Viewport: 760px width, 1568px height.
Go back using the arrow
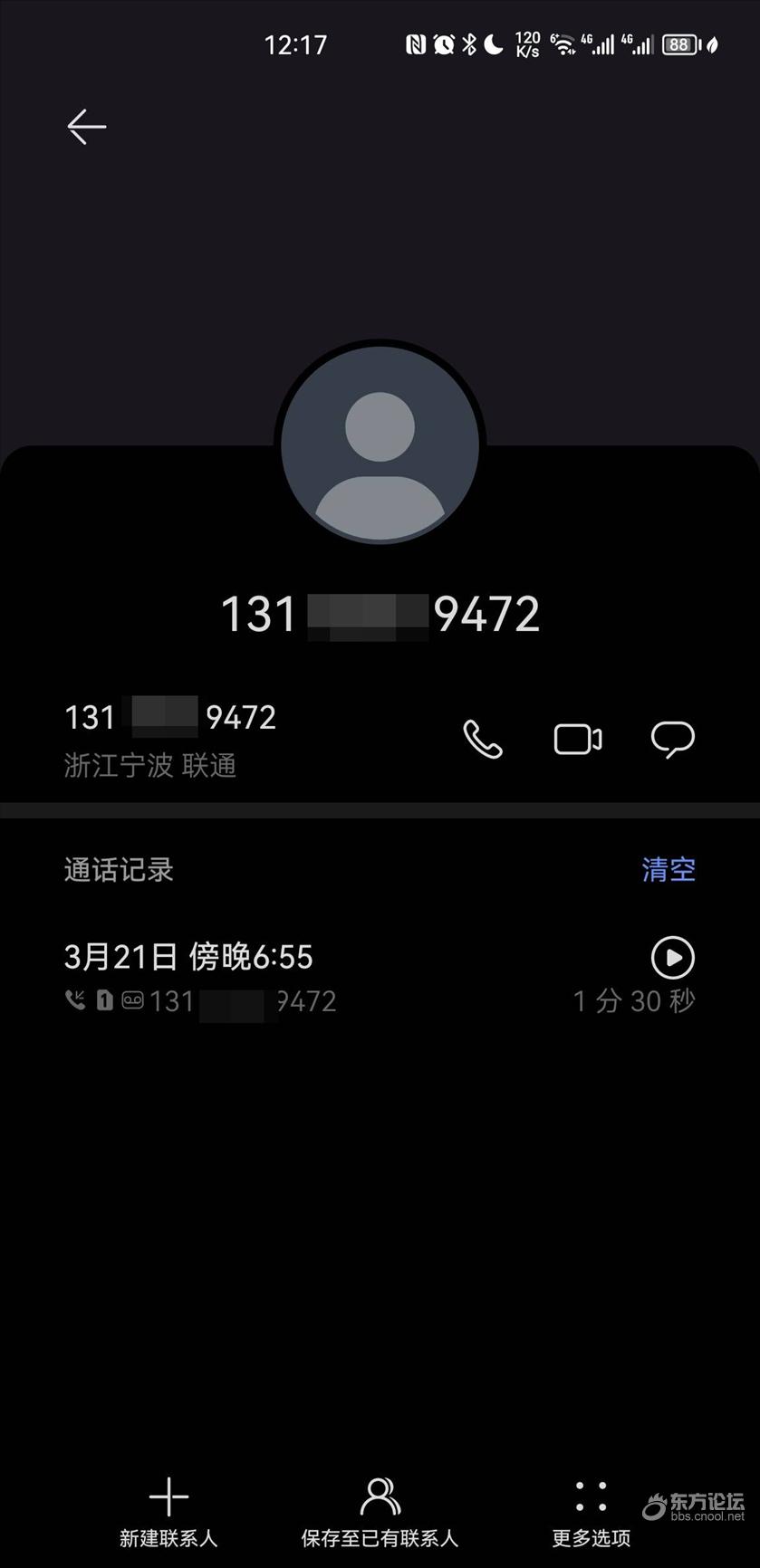tap(87, 127)
